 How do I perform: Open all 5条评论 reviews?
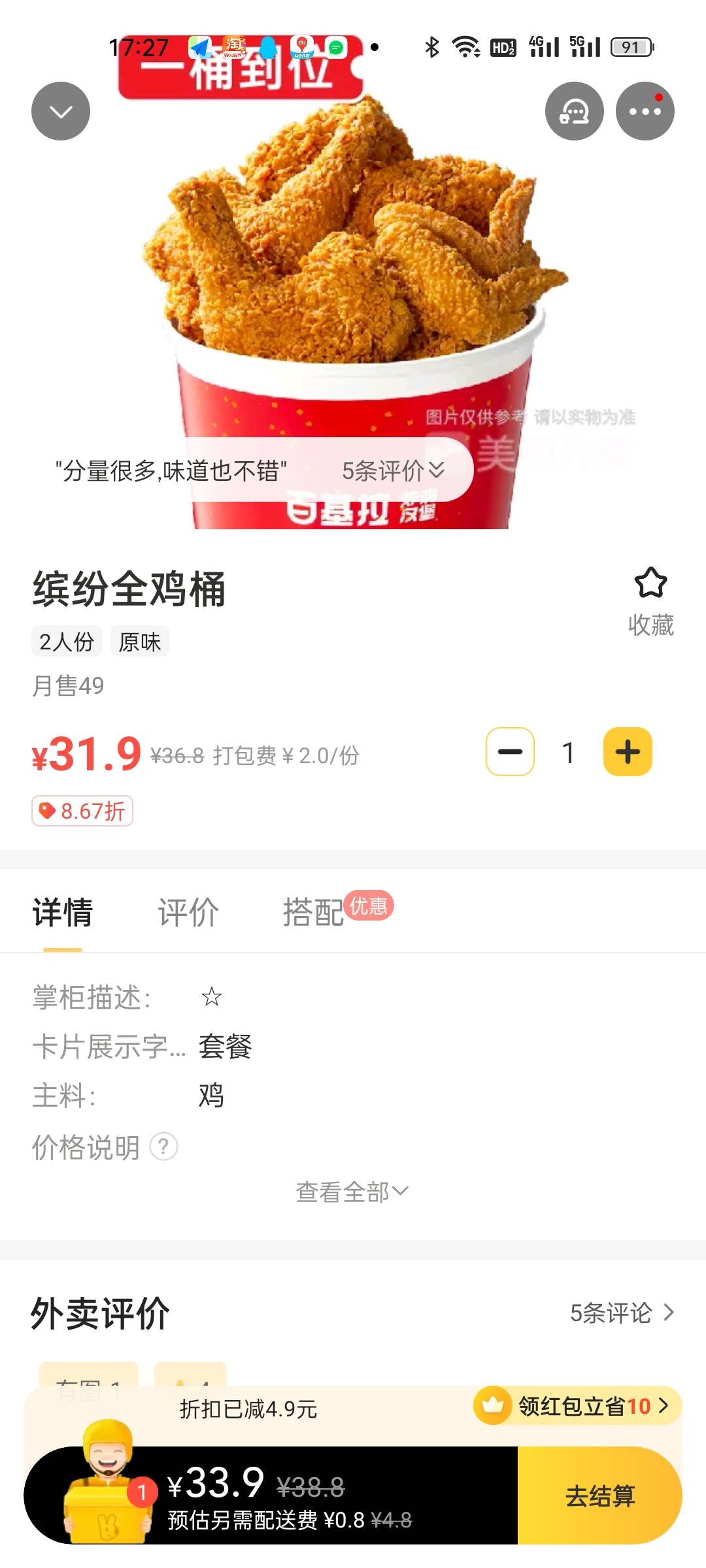click(x=621, y=1313)
